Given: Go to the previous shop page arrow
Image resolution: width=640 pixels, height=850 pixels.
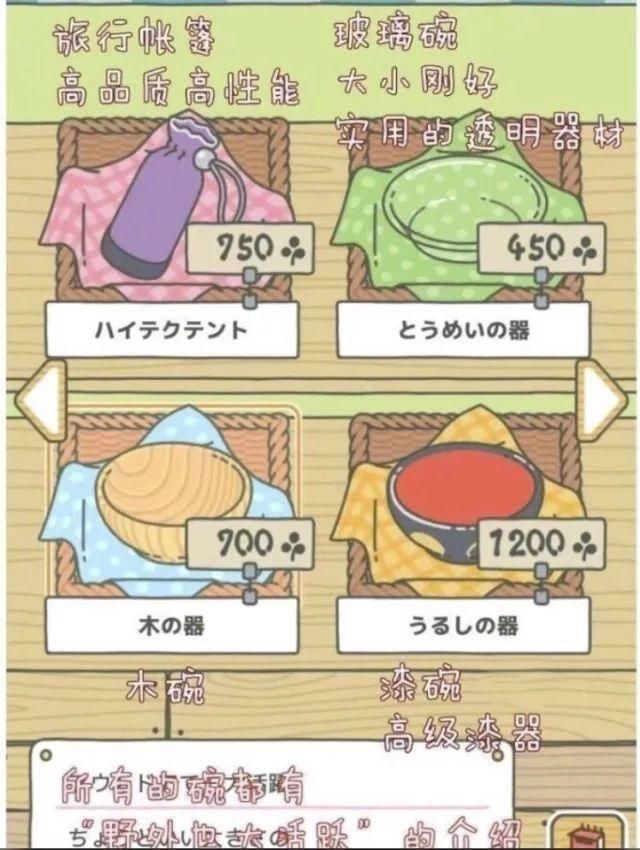Looking at the screenshot, I should point(40,400).
